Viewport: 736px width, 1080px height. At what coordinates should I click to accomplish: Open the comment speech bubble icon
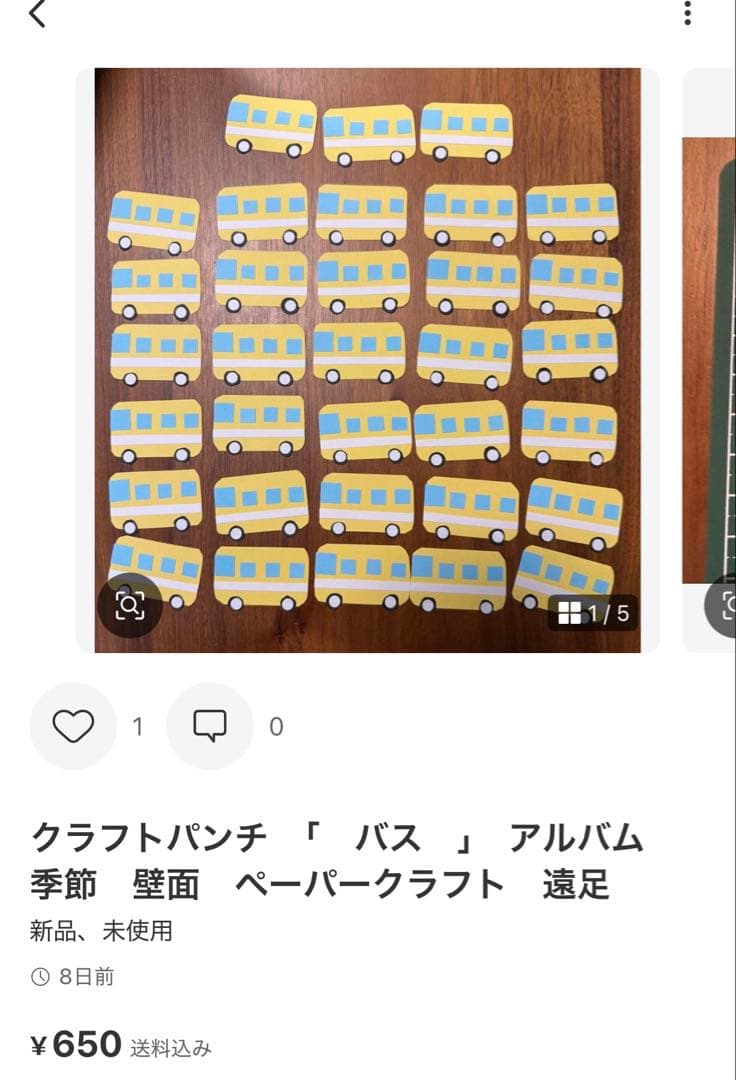[x=211, y=729]
